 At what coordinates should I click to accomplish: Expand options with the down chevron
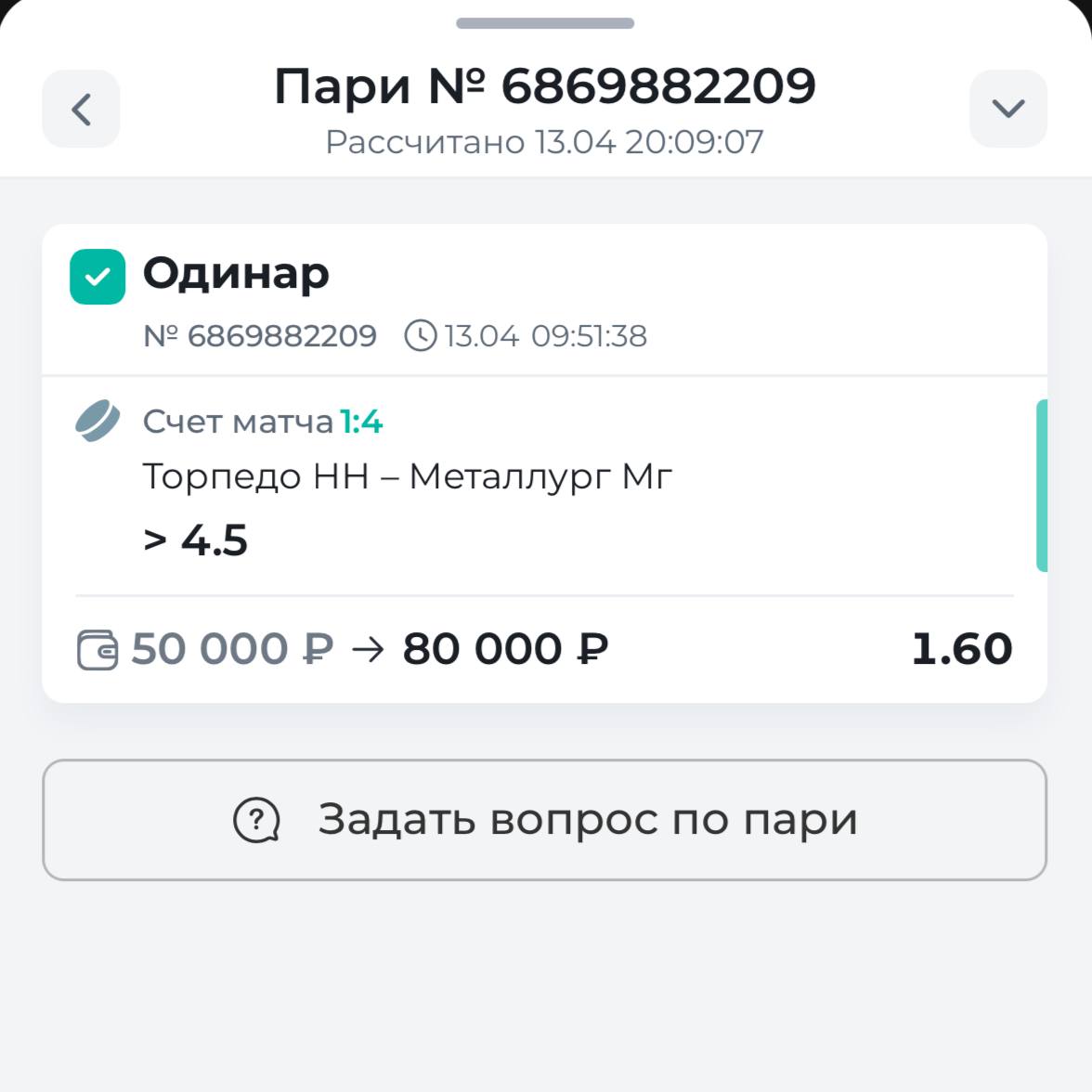click(x=1007, y=109)
